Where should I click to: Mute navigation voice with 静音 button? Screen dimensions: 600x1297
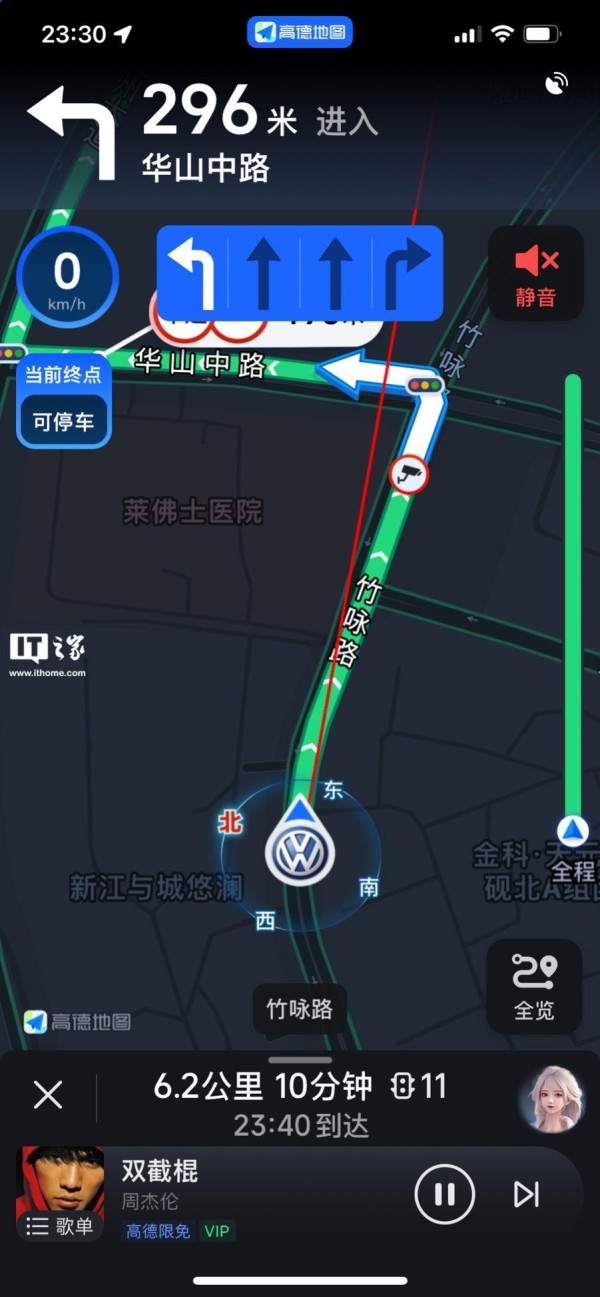pos(535,275)
